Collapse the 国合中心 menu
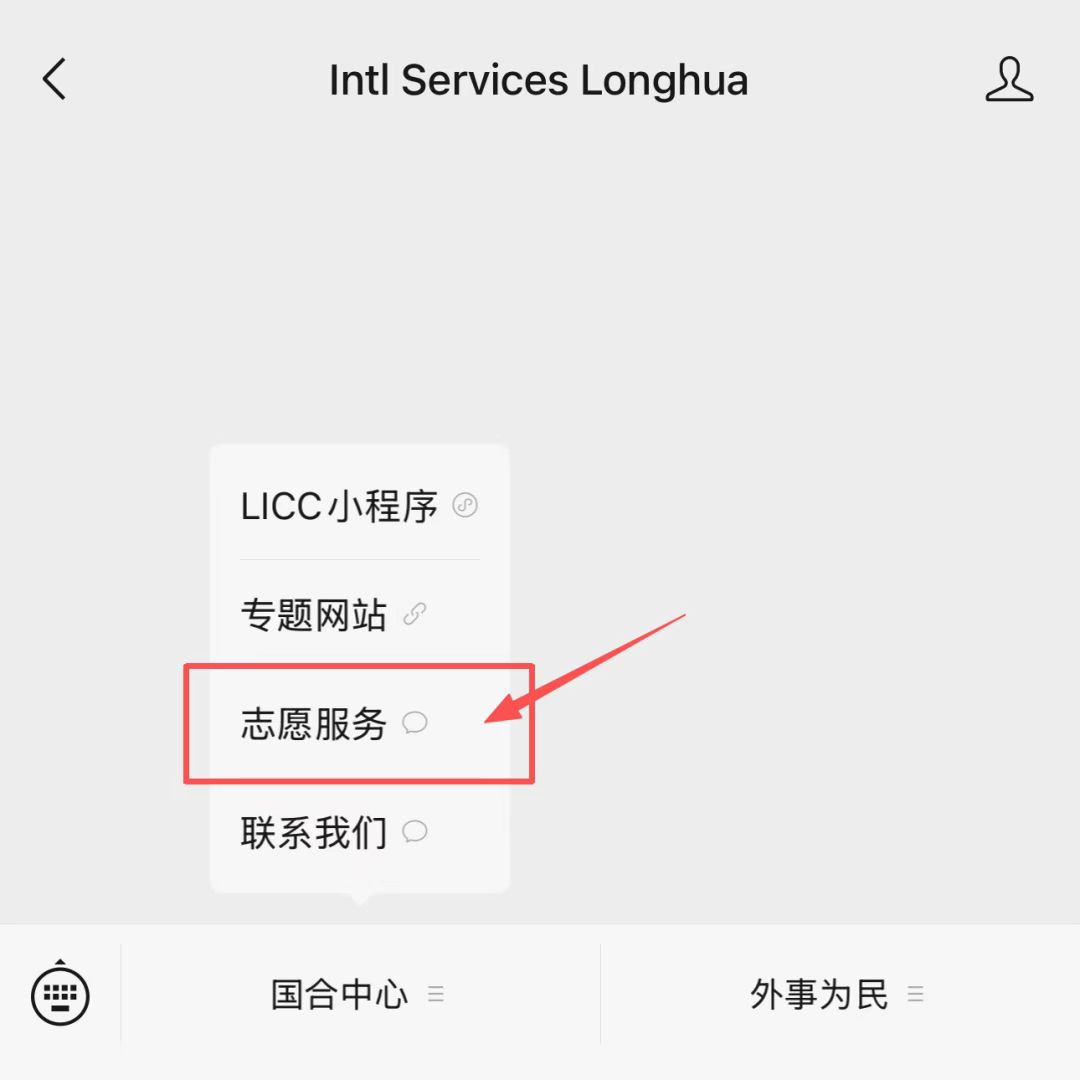Screen dimensions: 1080x1080 point(358,994)
